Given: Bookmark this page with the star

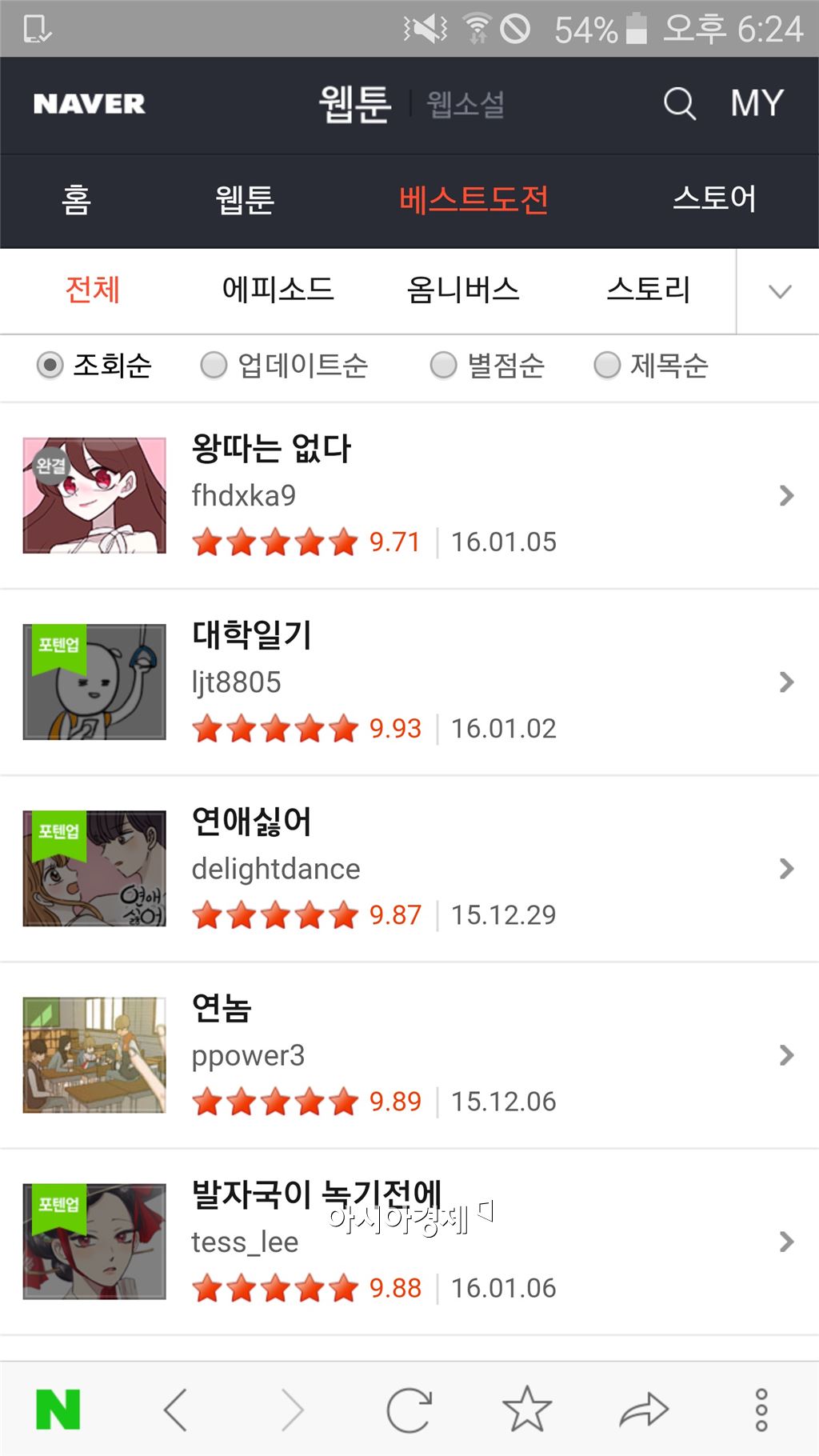Looking at the screenshot, I should tap(526, 1410).
